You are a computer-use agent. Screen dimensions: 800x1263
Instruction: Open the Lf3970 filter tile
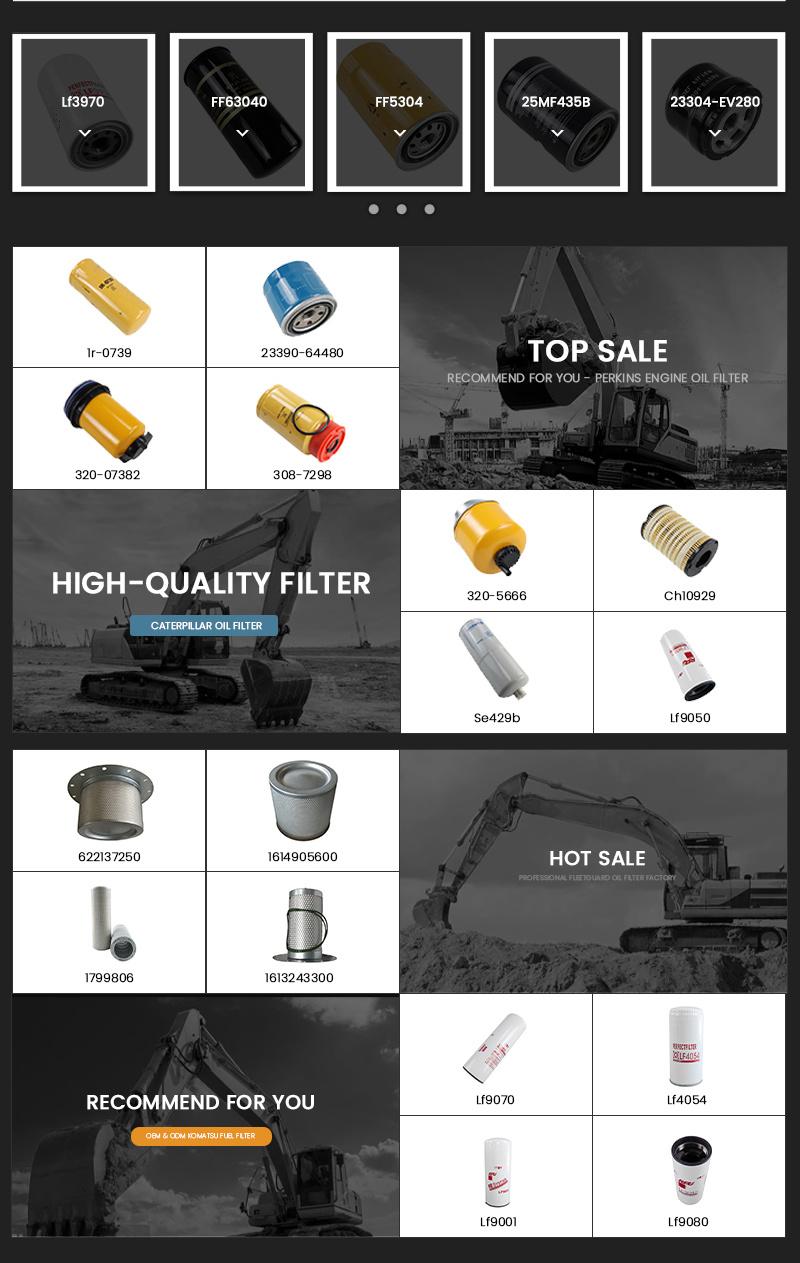point(83,112)
